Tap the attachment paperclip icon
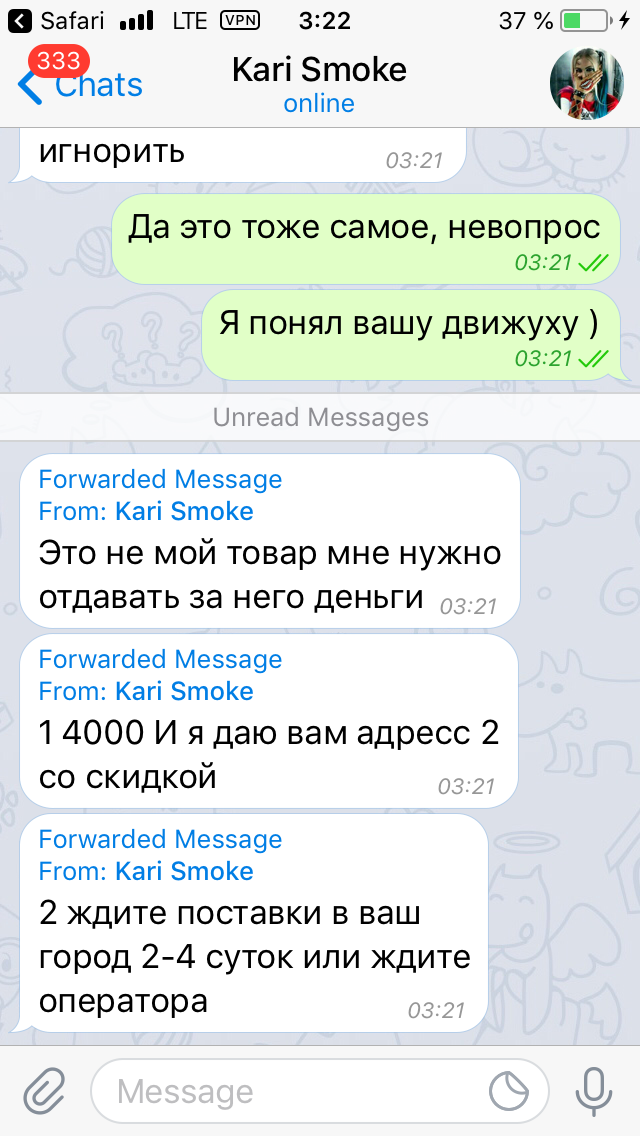 (45, 1092)
